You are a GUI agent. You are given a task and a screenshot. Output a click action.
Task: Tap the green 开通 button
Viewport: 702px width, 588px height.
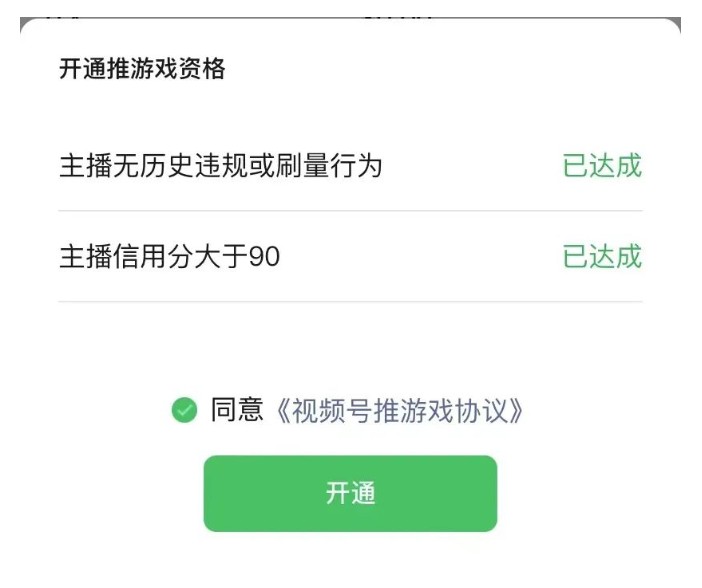tap(350, 494)
